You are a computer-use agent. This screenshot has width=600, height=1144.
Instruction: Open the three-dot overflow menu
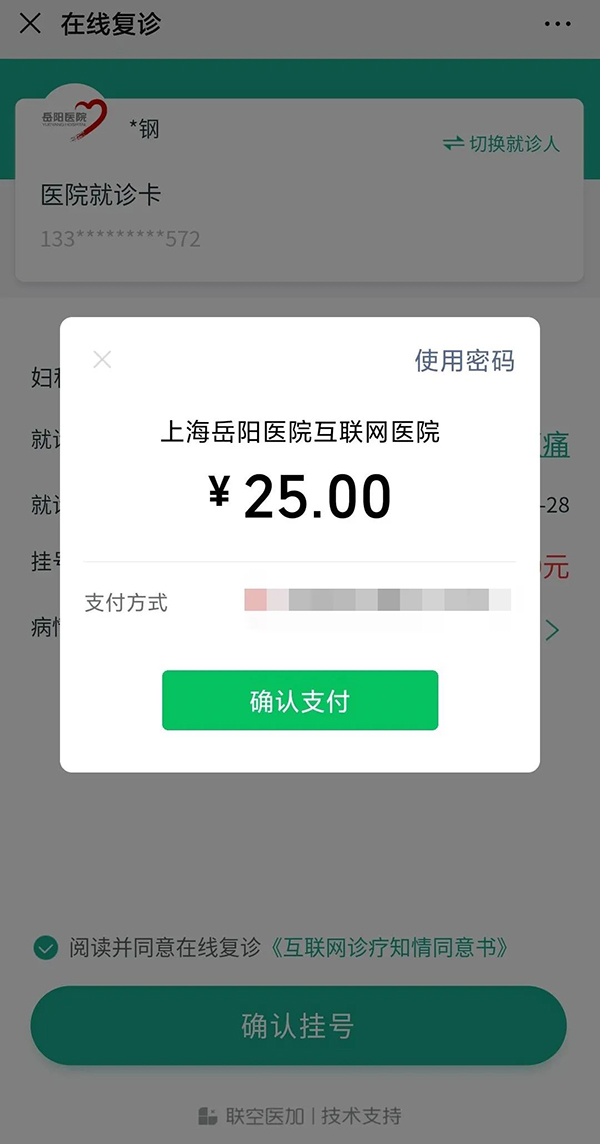(x=557, y=24)
